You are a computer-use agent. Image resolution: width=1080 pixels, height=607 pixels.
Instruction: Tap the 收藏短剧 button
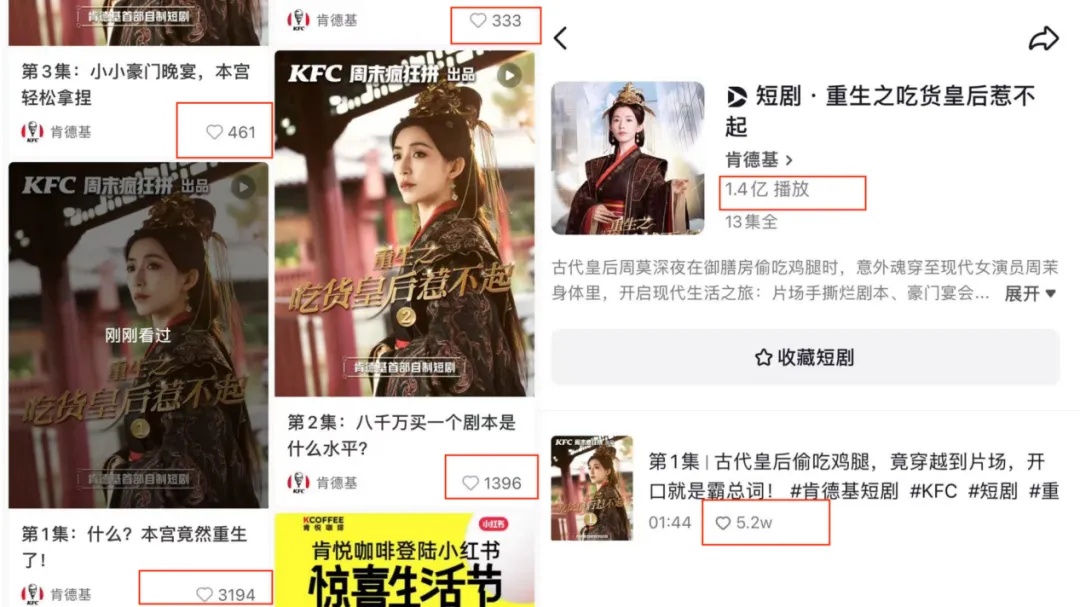(x=805, y=357)
